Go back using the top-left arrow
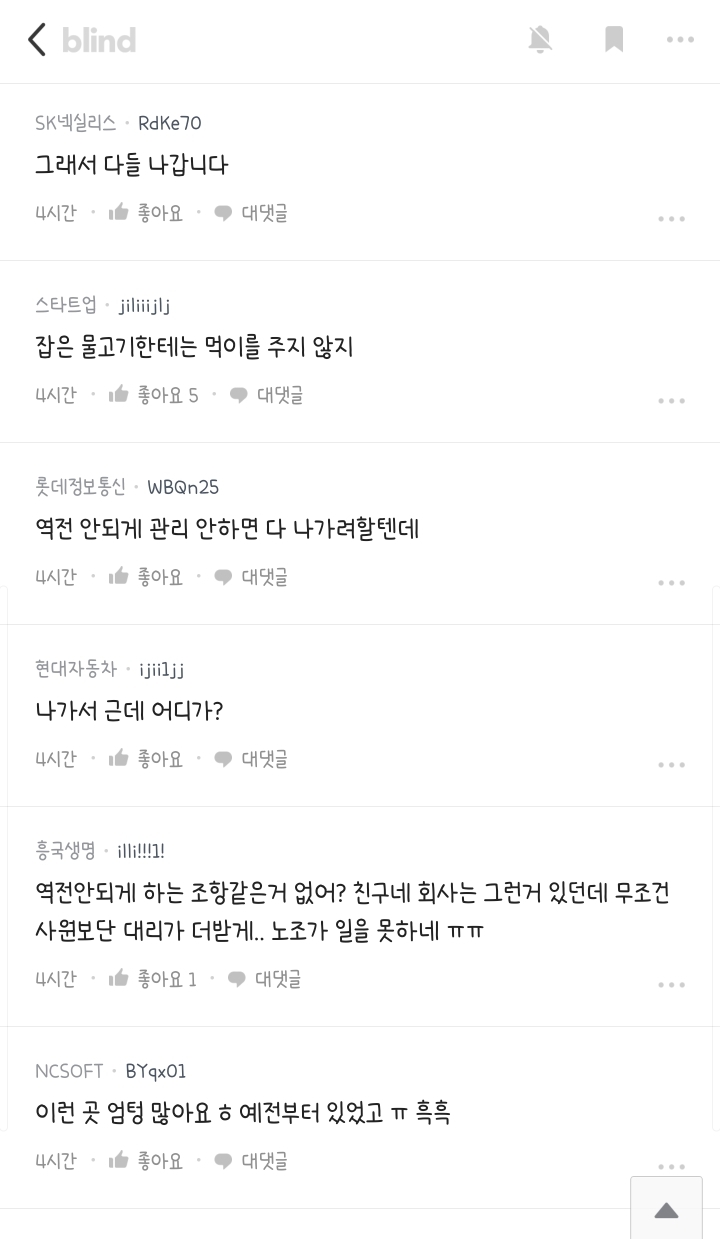 [37, 40]
